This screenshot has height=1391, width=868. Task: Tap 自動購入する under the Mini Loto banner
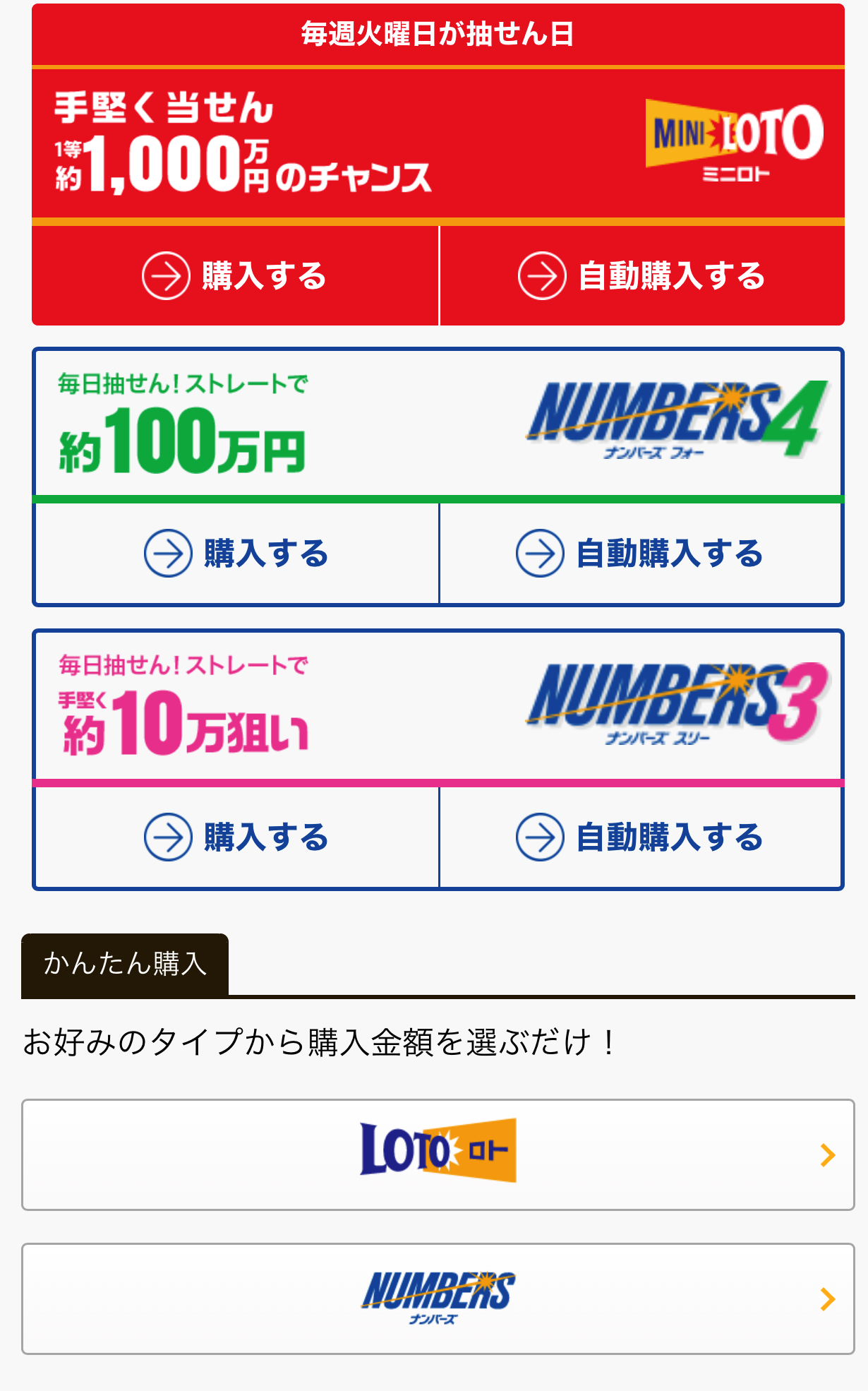pyautogui.click(x=642, y=275)
